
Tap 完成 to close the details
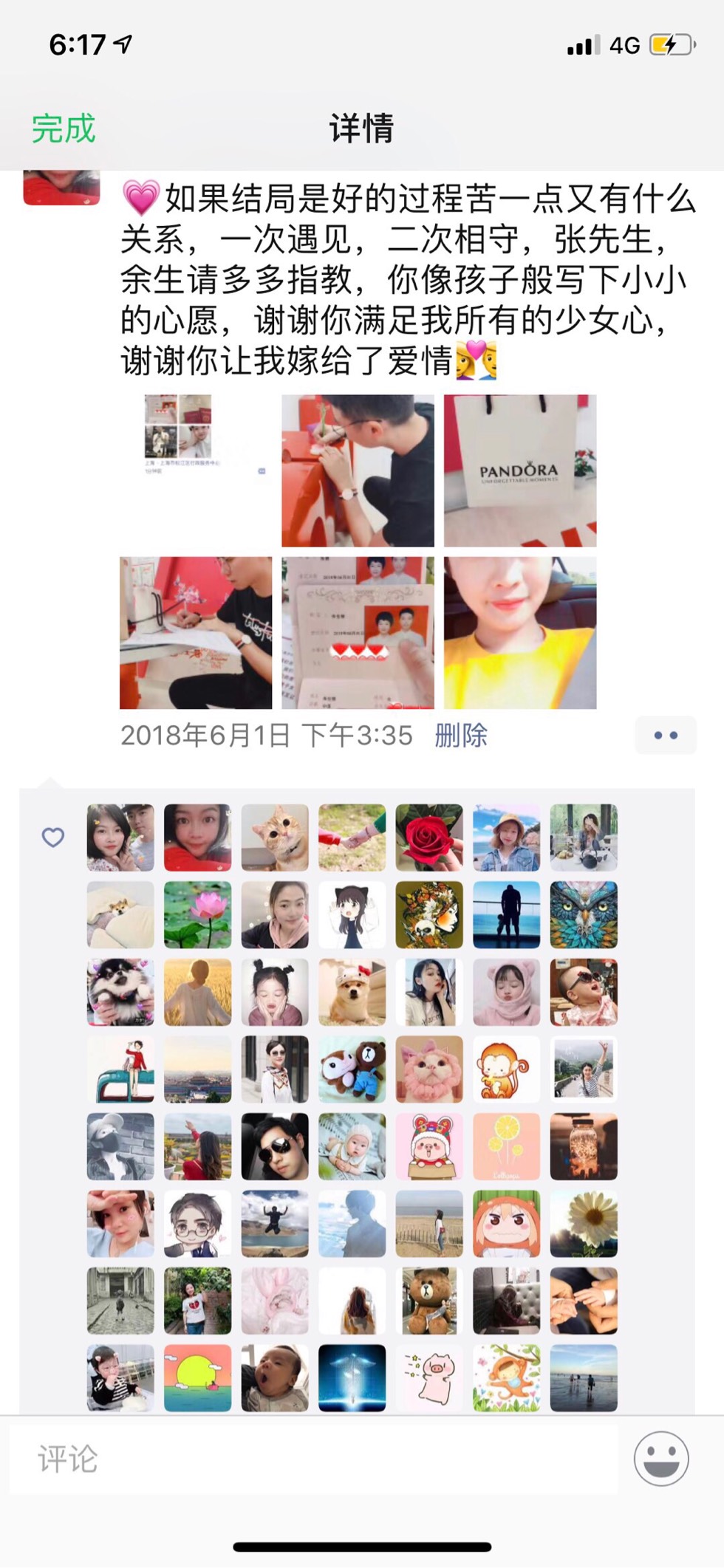64,129
